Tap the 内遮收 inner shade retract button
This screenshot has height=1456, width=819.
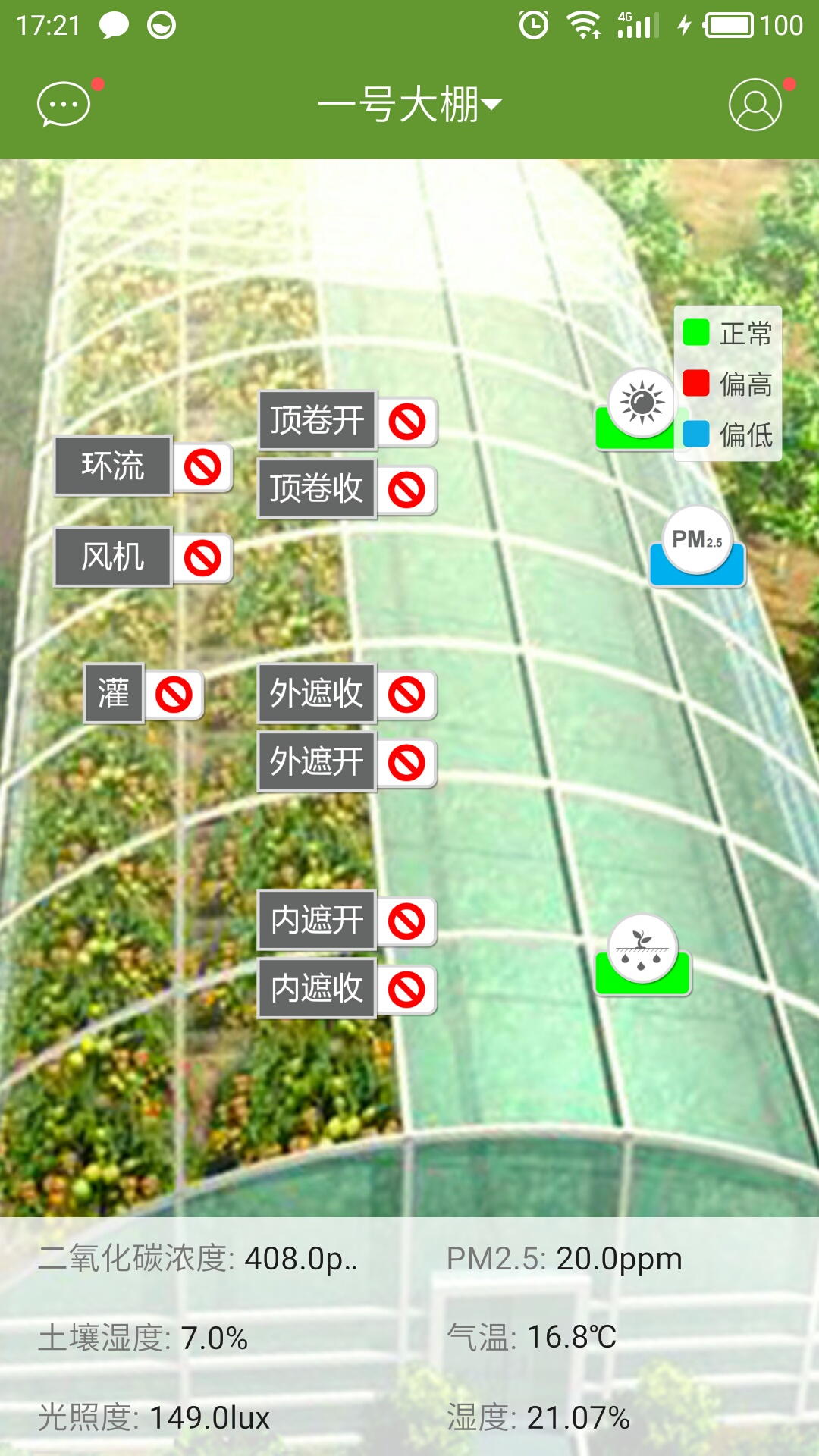coord(317,988)
